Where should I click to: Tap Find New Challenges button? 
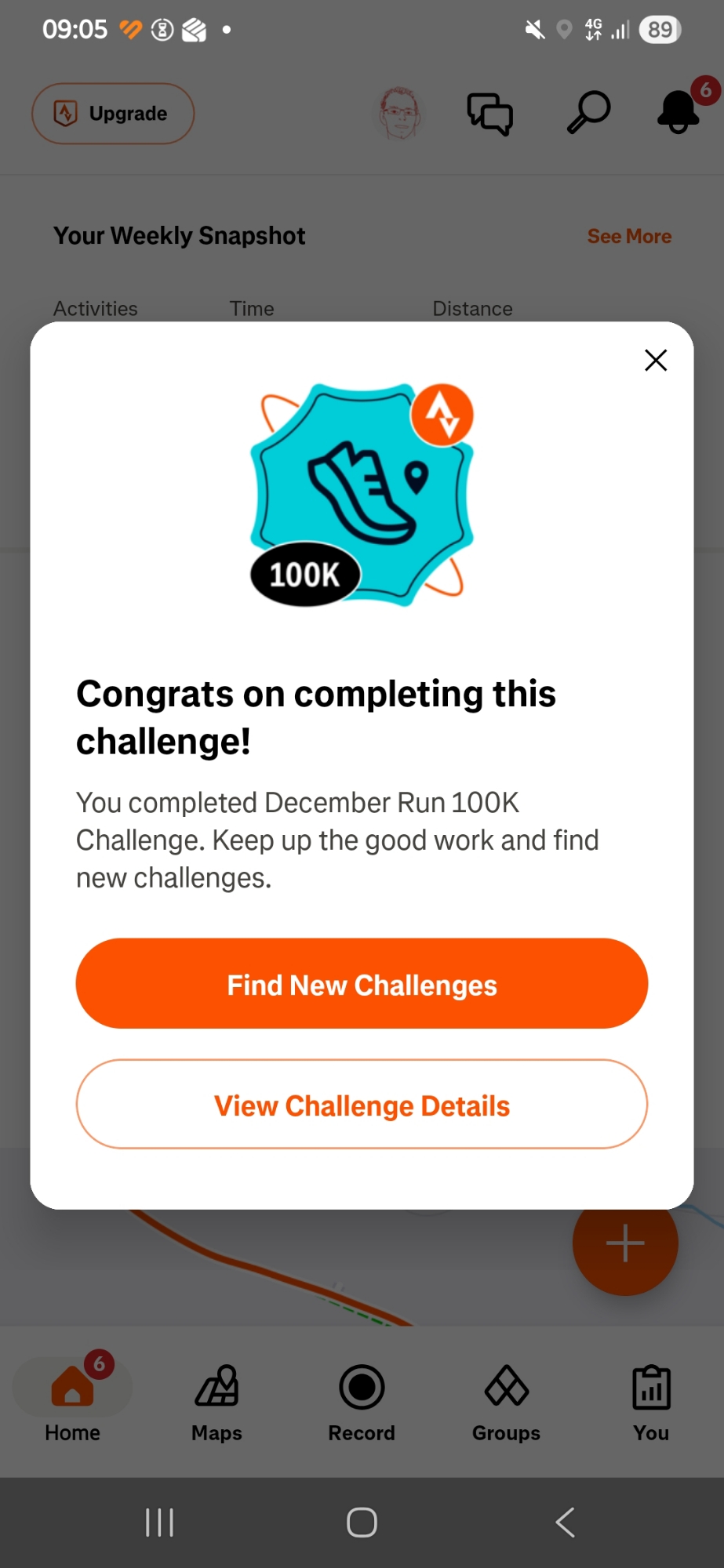362,984
